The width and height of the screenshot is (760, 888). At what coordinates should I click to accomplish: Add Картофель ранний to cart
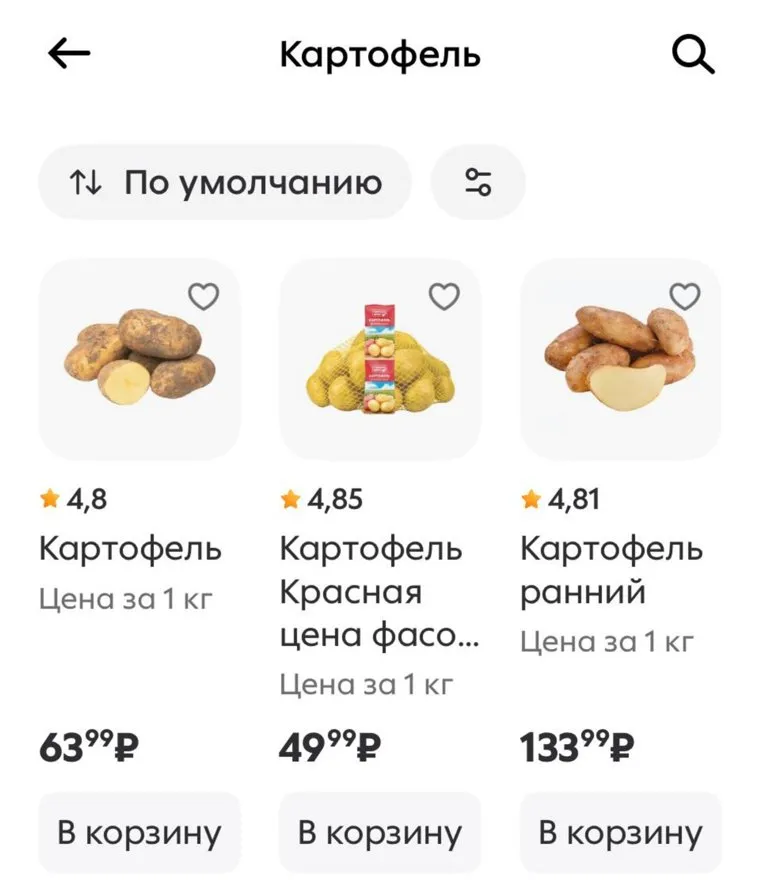[x=620, y=833]
